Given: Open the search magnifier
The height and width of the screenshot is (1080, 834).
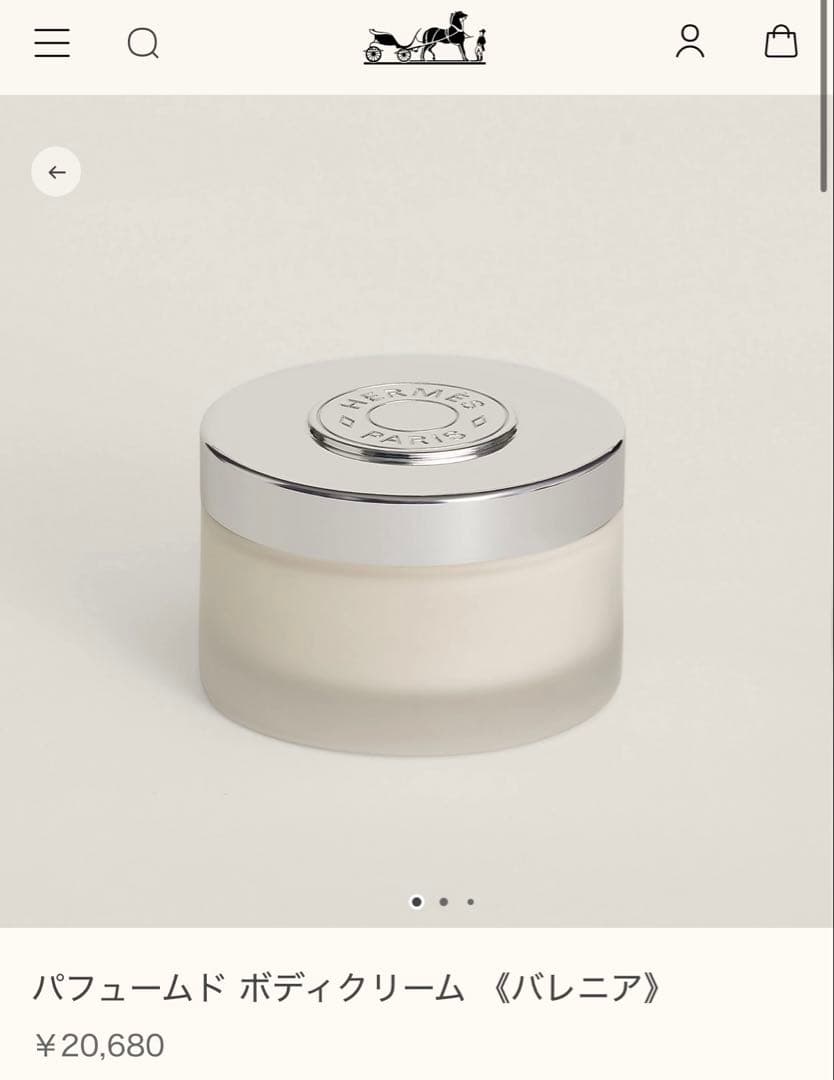Looking at the screenshot, I should tap(143, 43).
